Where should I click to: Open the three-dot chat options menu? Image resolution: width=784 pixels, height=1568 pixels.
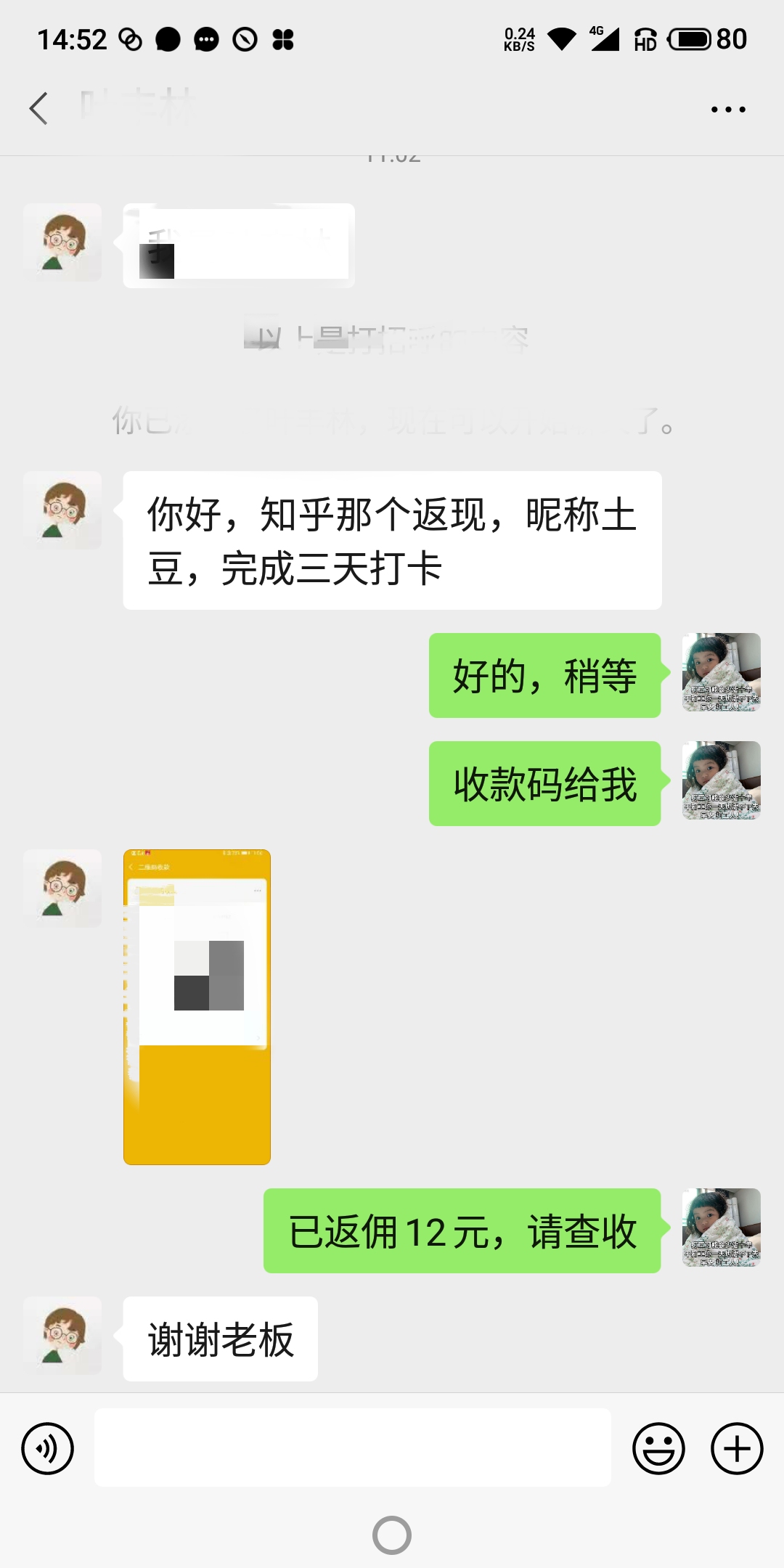pyautogui.click(x=728, y=110)
